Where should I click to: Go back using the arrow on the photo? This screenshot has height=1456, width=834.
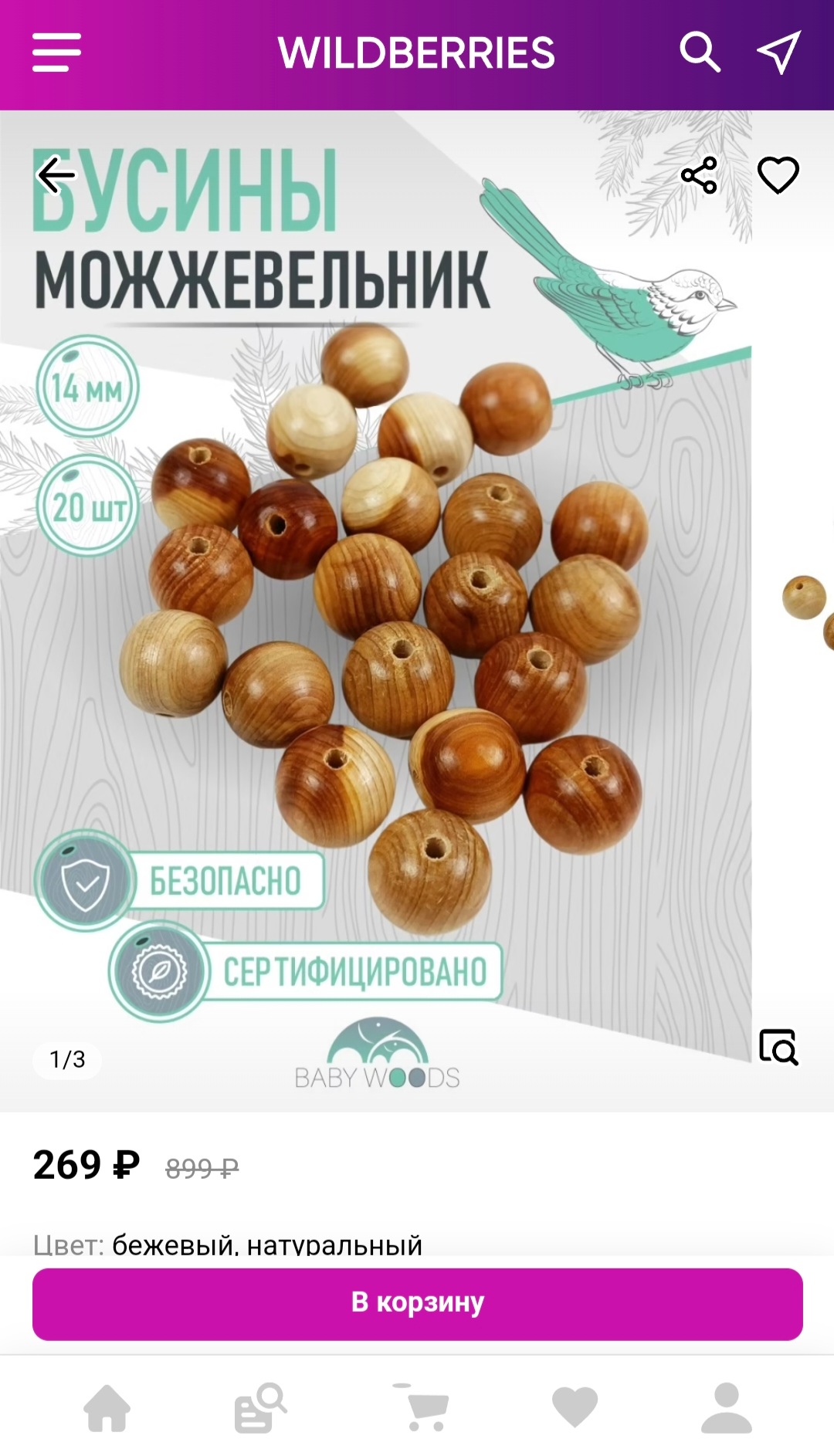point(56,175)
